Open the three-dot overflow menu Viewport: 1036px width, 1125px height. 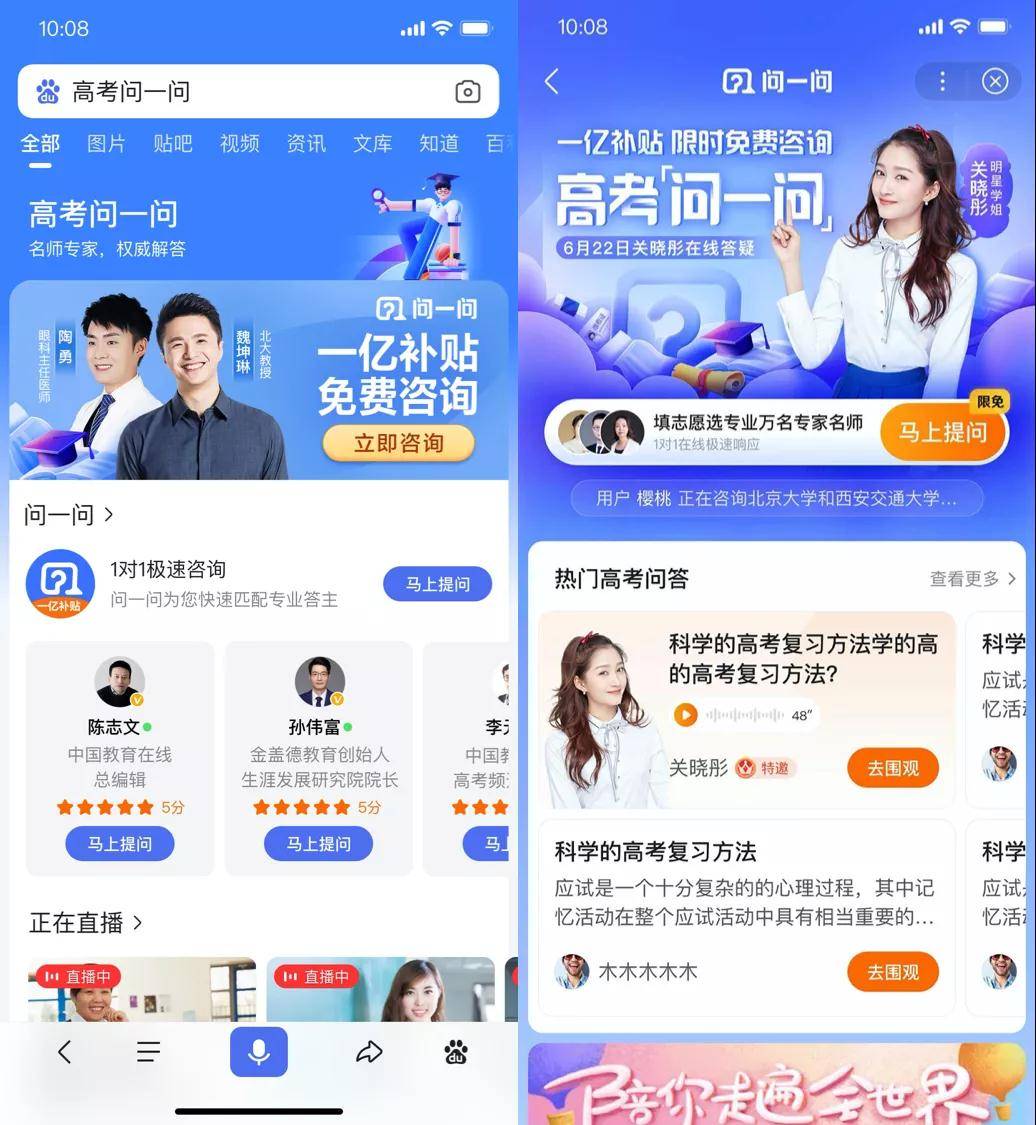[x=942, y=82]
